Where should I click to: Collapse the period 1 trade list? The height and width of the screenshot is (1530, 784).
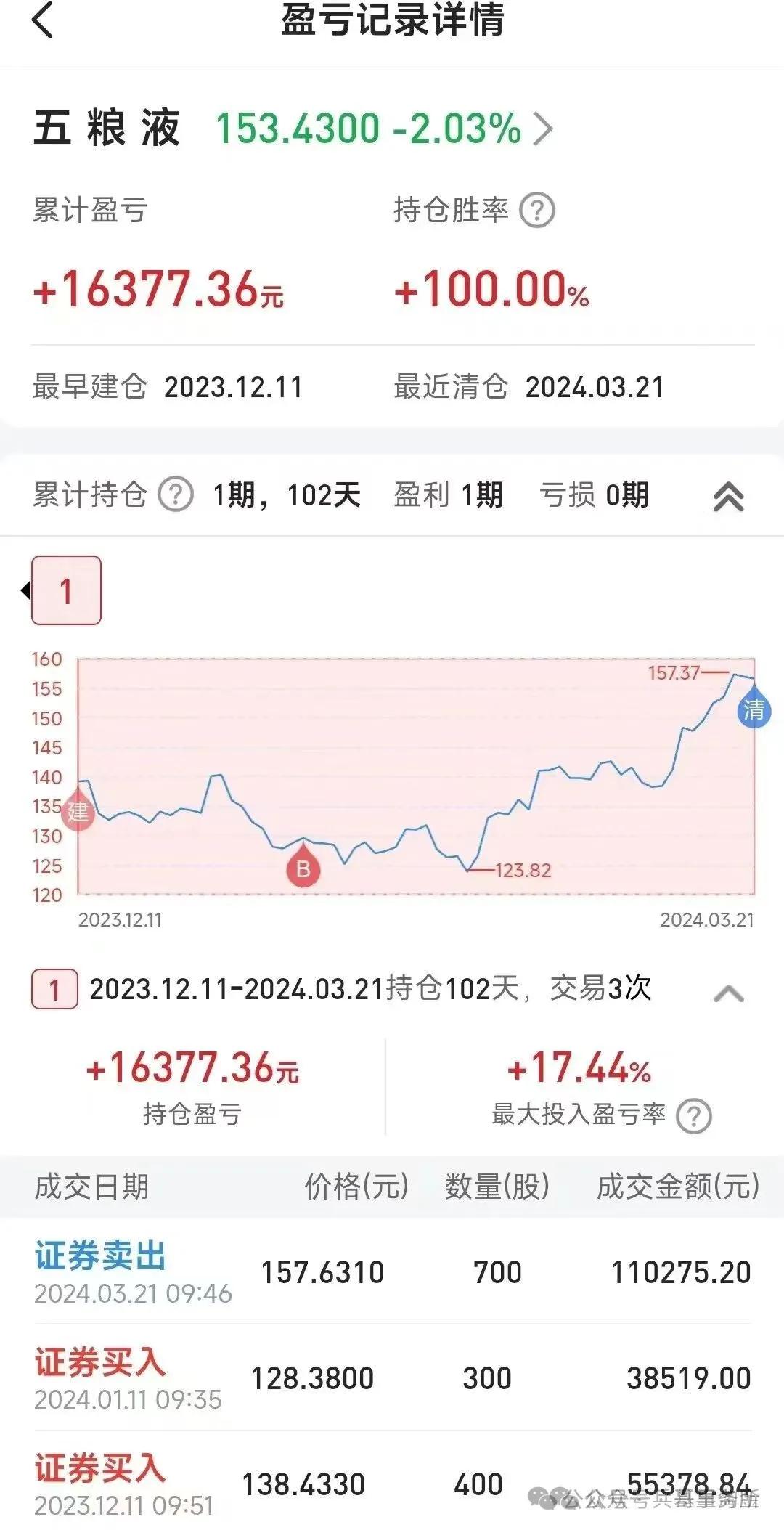tap(729, 992)
